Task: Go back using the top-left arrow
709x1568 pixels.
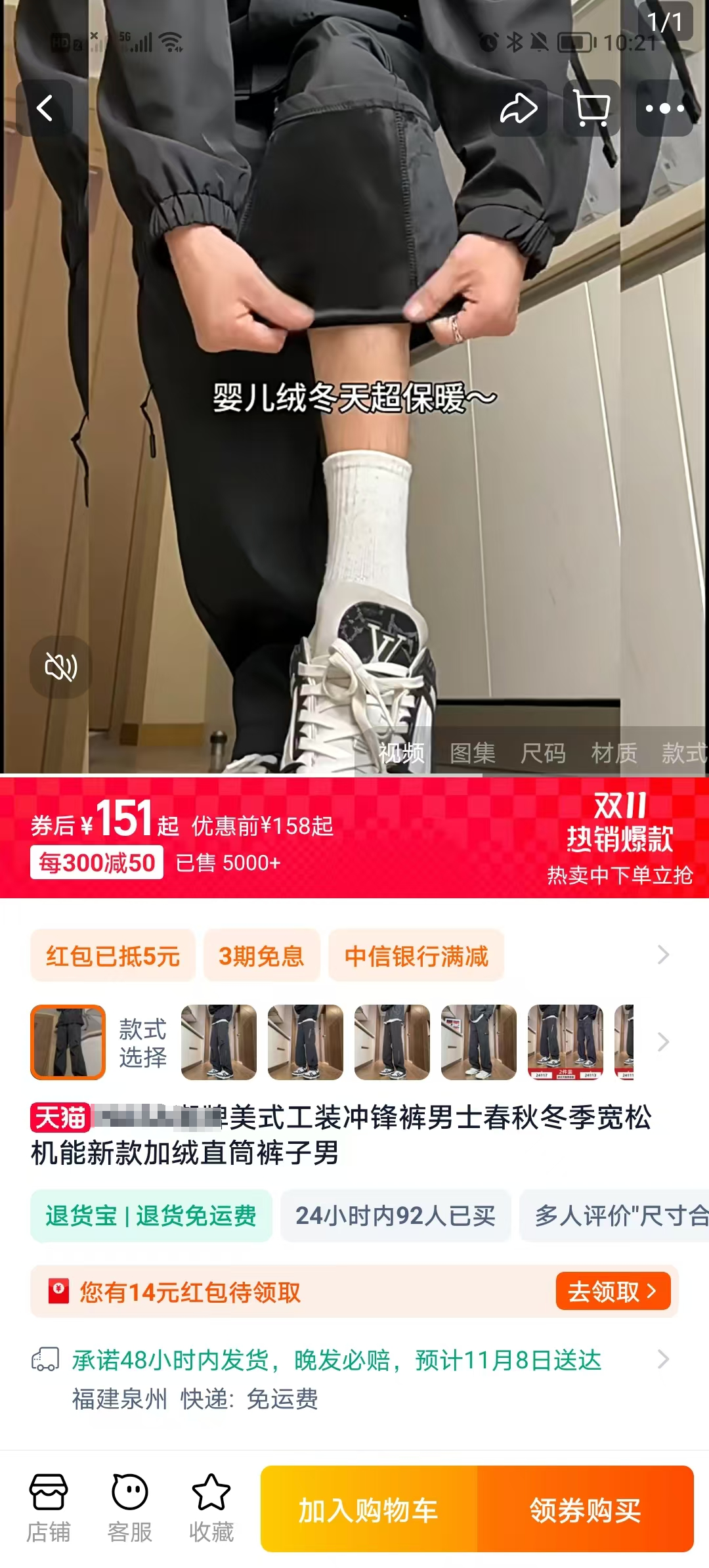Action: click(44, 108)
